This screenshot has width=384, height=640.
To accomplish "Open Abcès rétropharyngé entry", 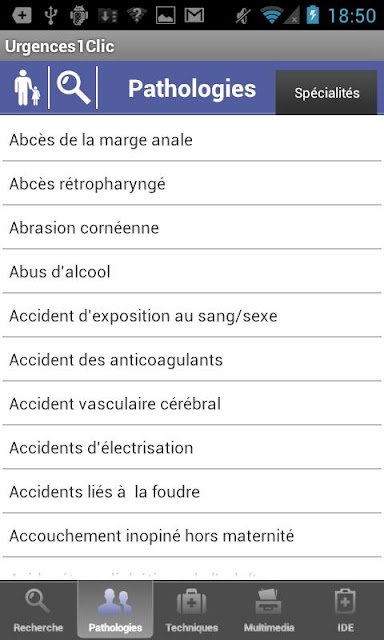I will point(192,184).
